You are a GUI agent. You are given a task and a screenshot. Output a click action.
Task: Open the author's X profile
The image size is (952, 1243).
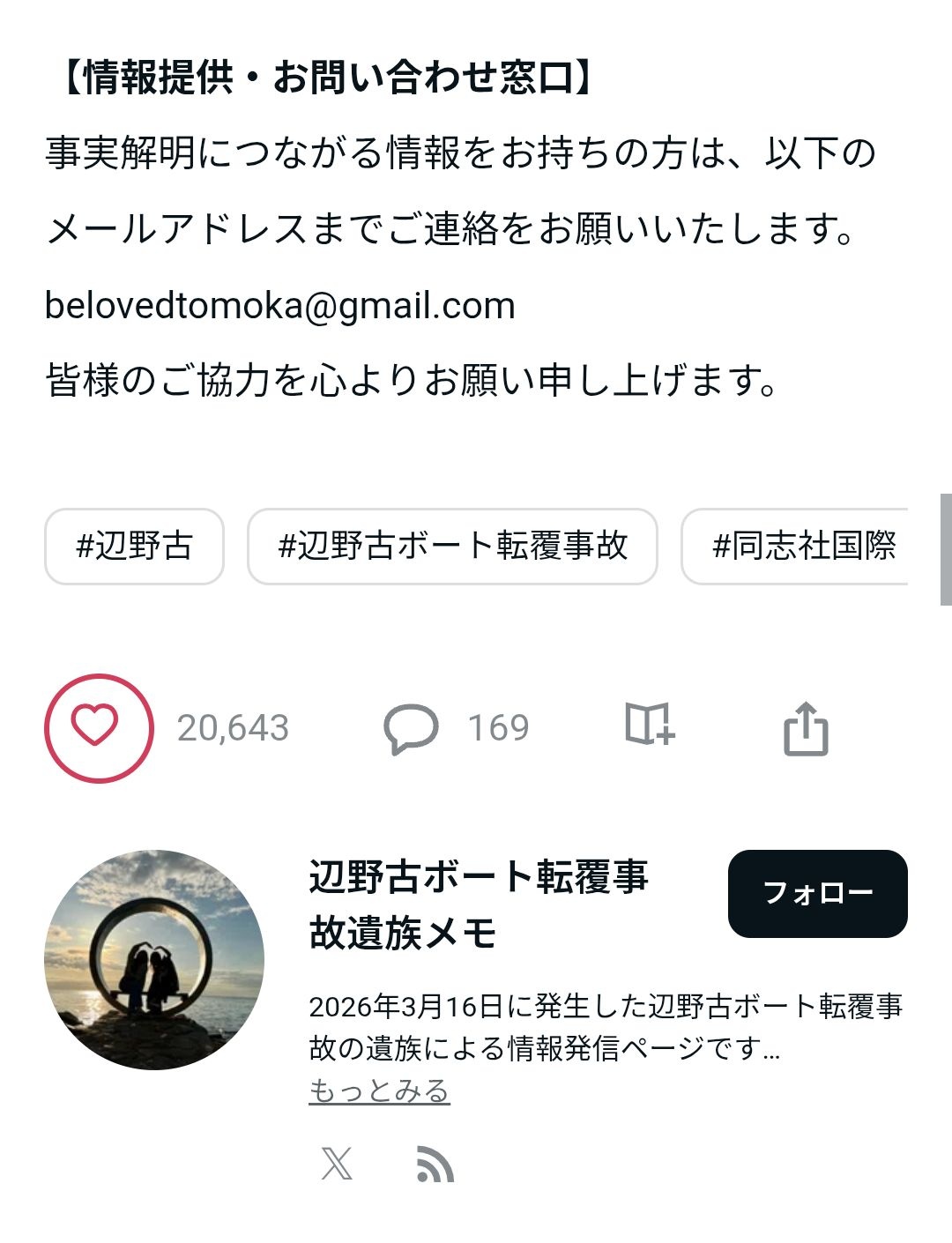click(337, 1164)
